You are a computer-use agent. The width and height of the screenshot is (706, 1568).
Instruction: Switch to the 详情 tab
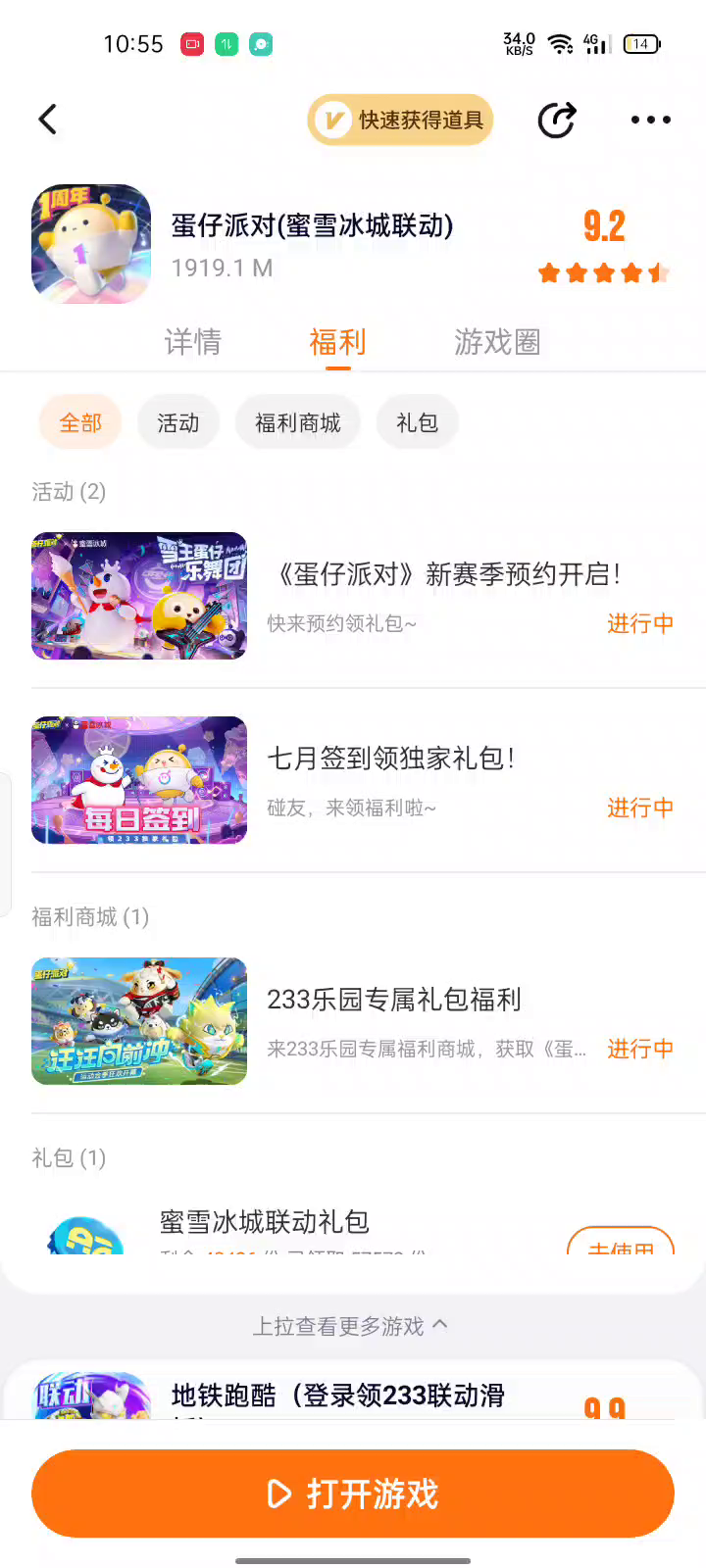coord(193,342)
